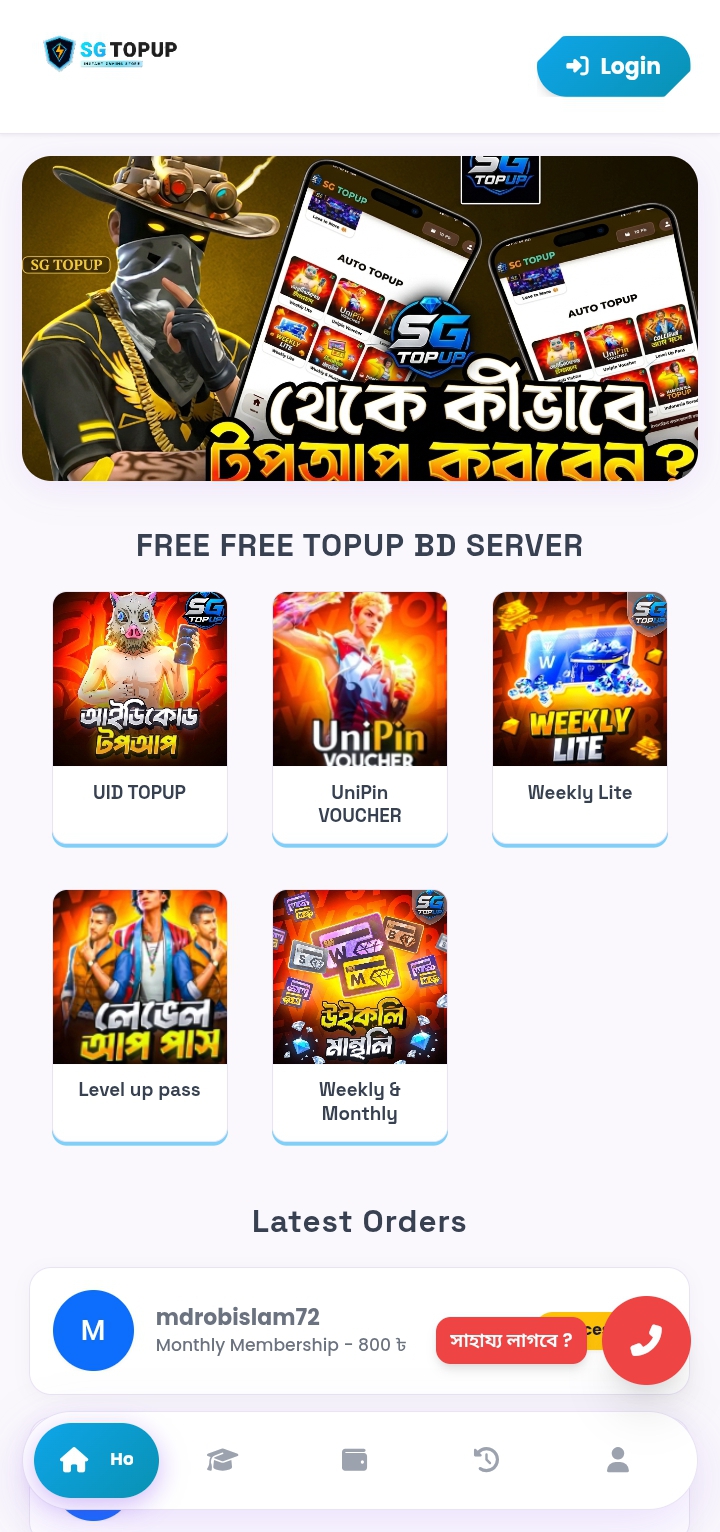
Task: Open the Weekly Lite card
Action: pos(580,718)
